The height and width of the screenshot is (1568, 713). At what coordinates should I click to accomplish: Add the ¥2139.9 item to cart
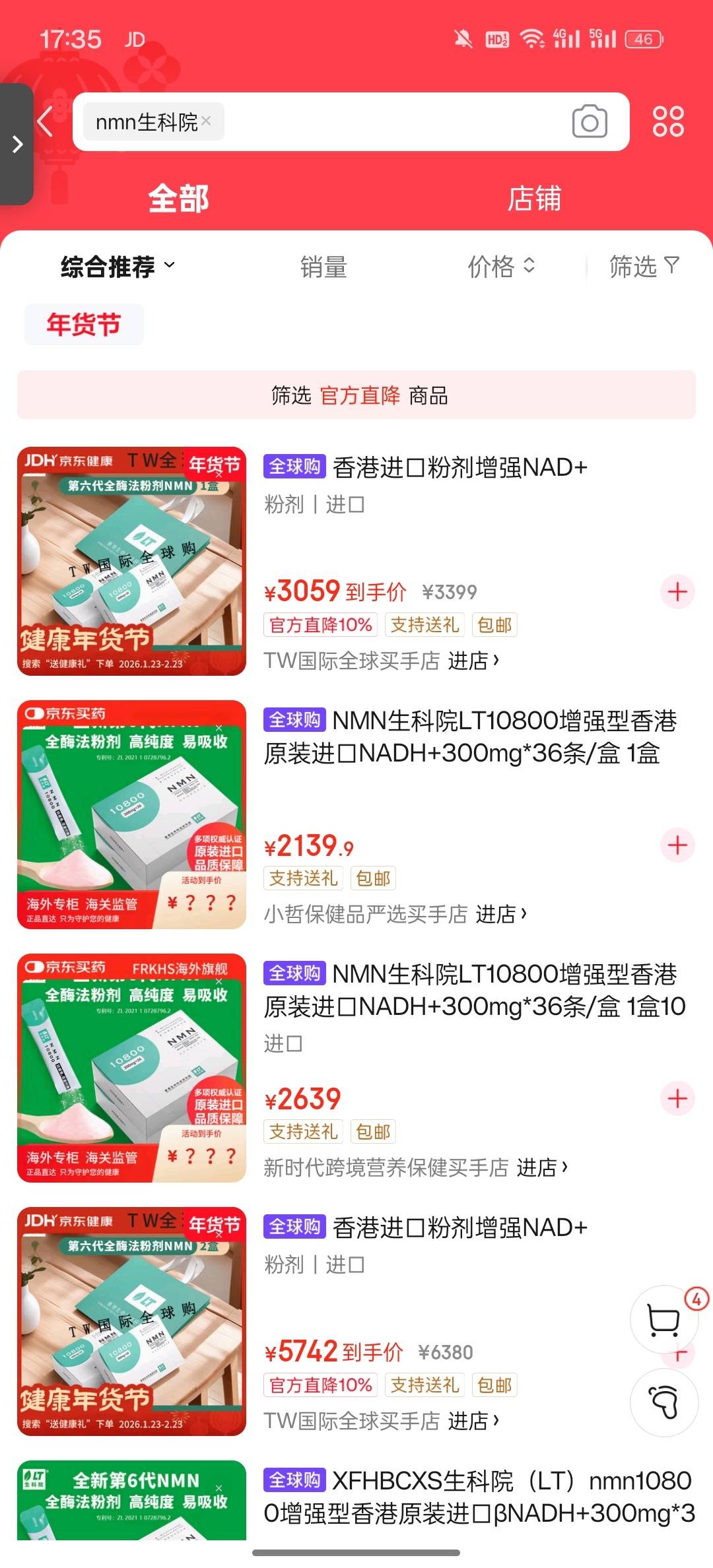coord(677,845)
